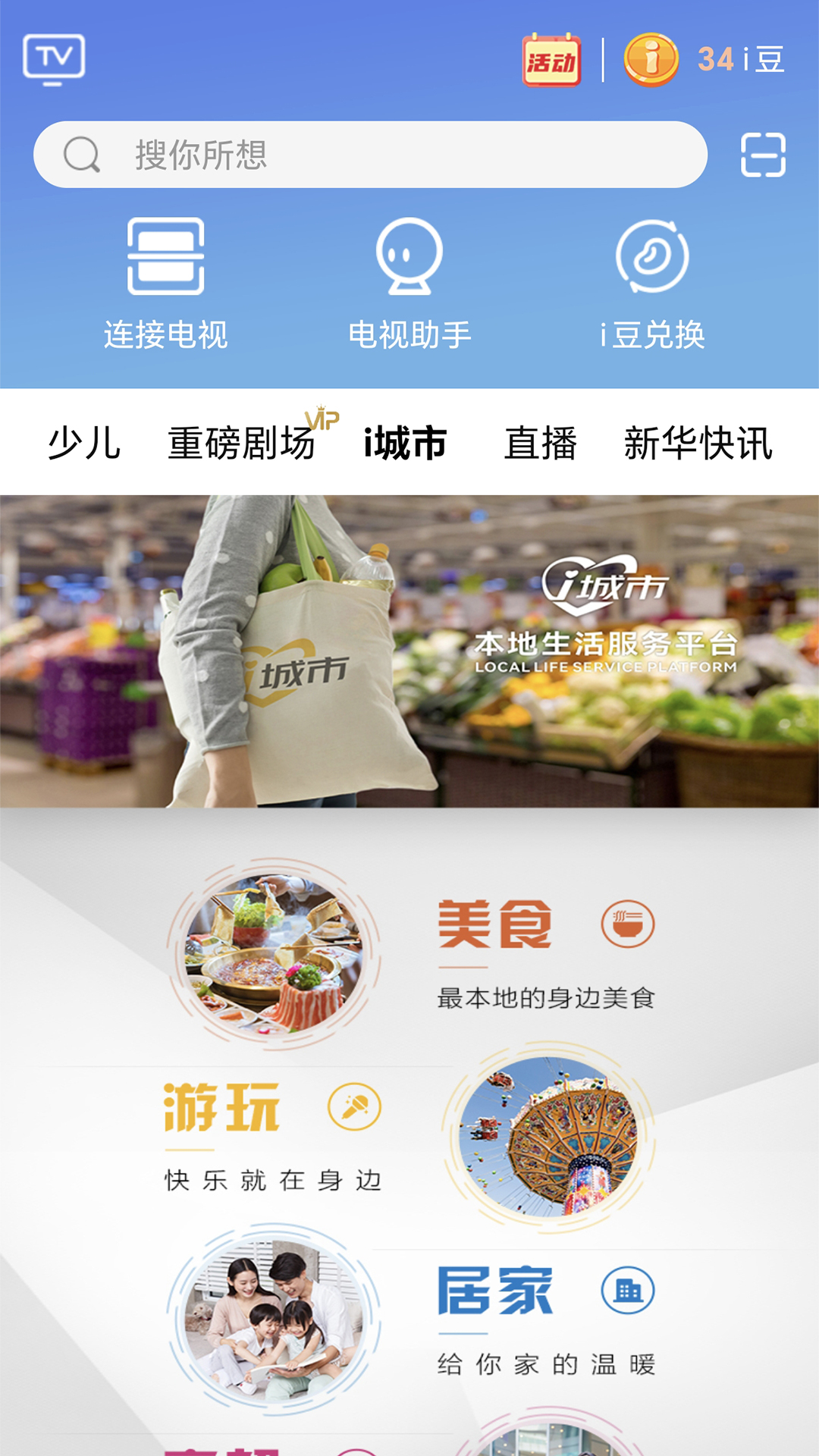Open the i城市 本地生活服务平台 banner
The height and width of the screenshot is (1456, 819).
[409, 651]
